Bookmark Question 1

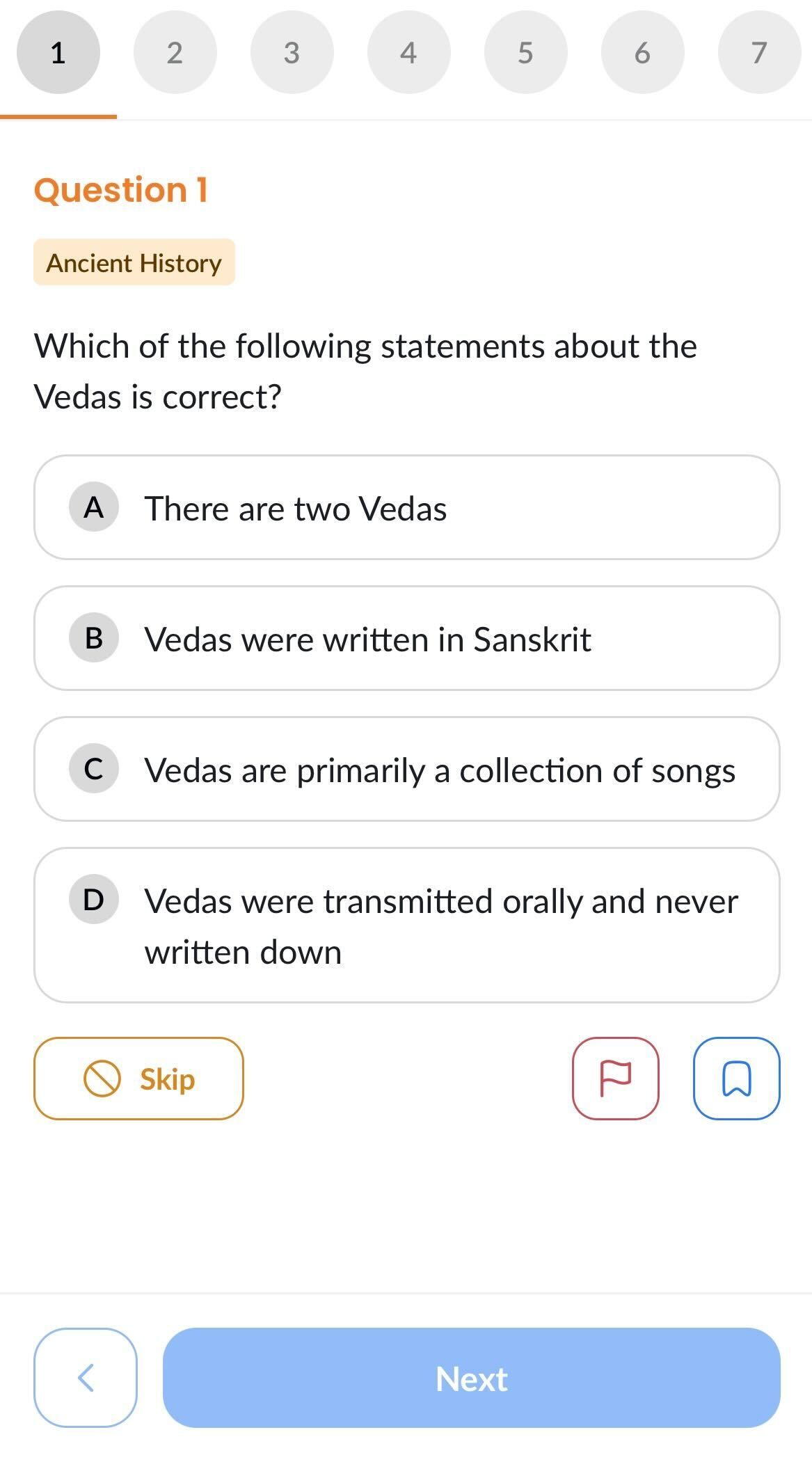[x=736, y=1078]
